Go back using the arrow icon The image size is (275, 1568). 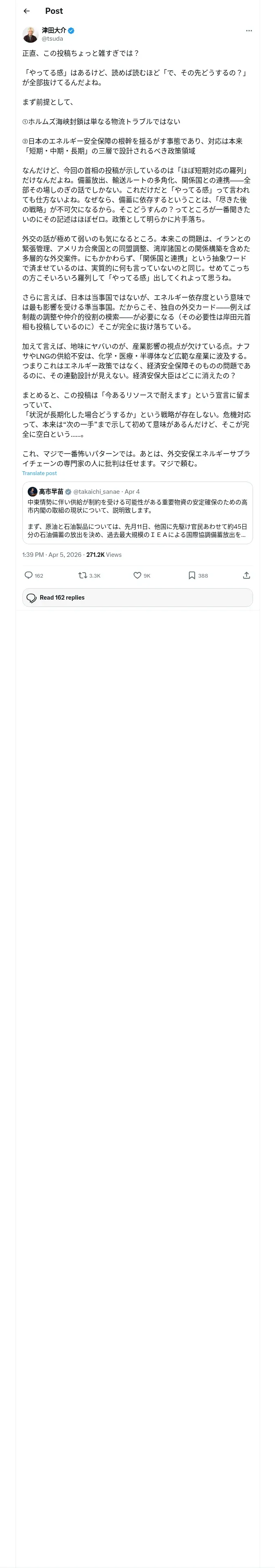pyautogui.click(x=26, y=11)
